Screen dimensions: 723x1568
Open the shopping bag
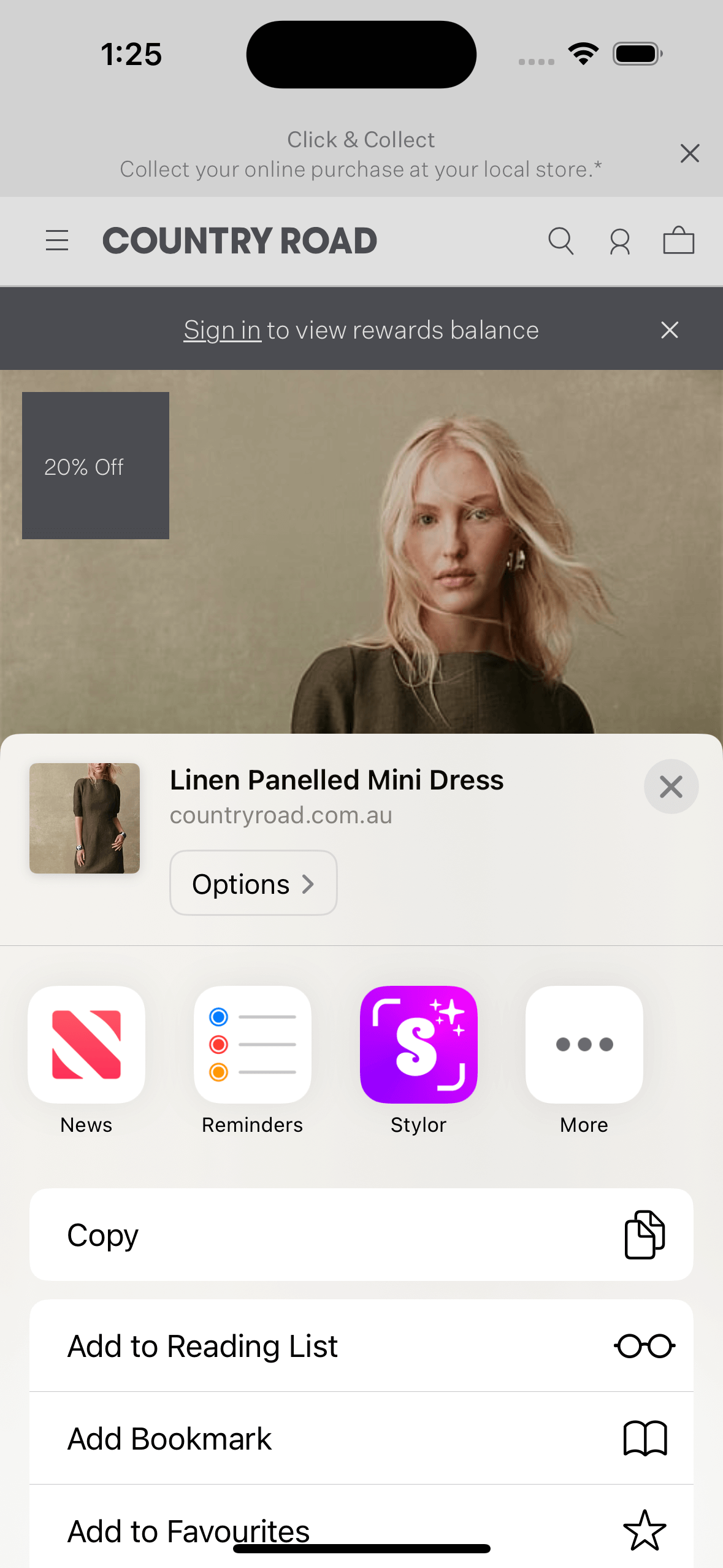[678, 240]
